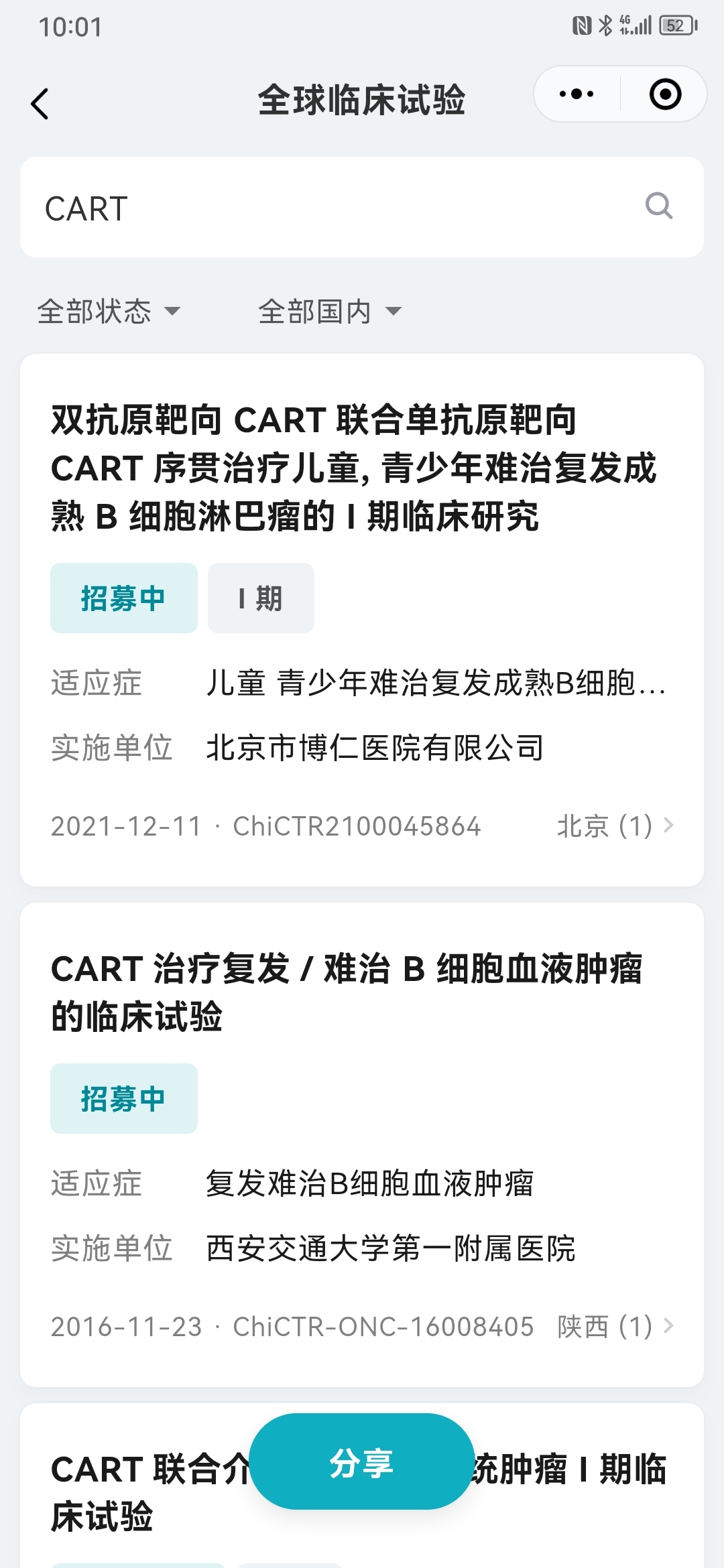Expand the 全部状态 status filter
724x1568 pixels.
click(x=109, y=311)
